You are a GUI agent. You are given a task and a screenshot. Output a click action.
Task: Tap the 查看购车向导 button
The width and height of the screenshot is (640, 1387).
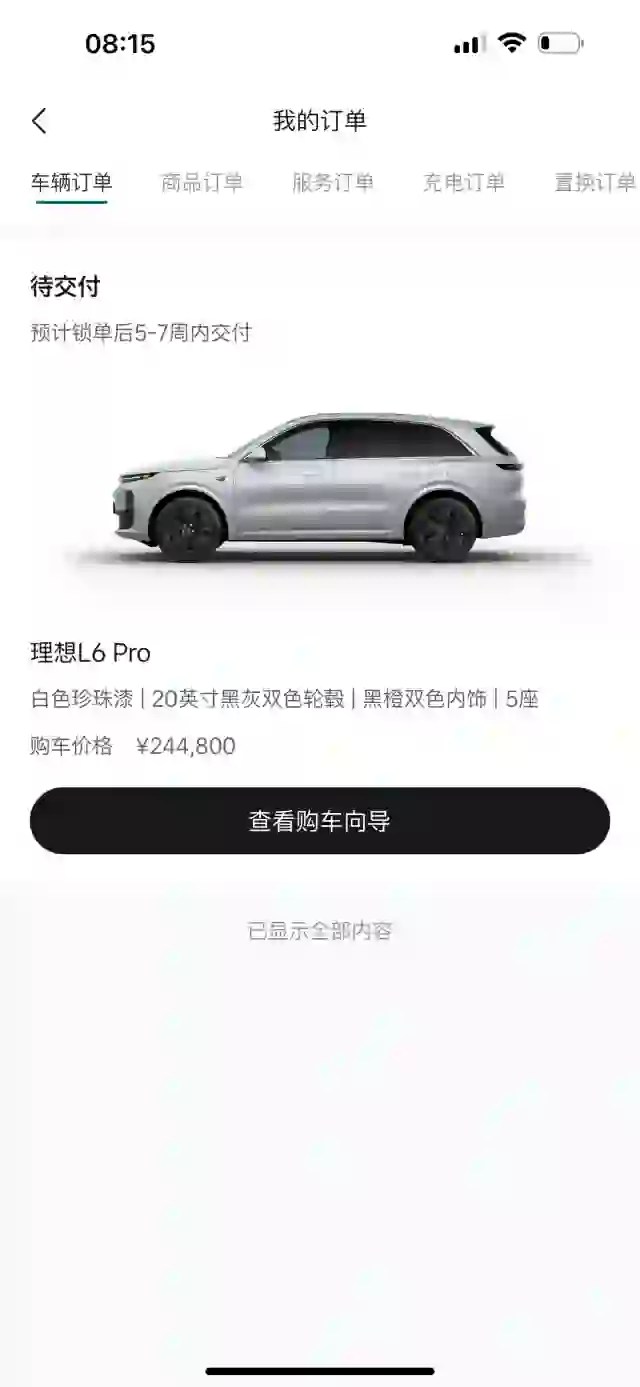coord(320,821)
